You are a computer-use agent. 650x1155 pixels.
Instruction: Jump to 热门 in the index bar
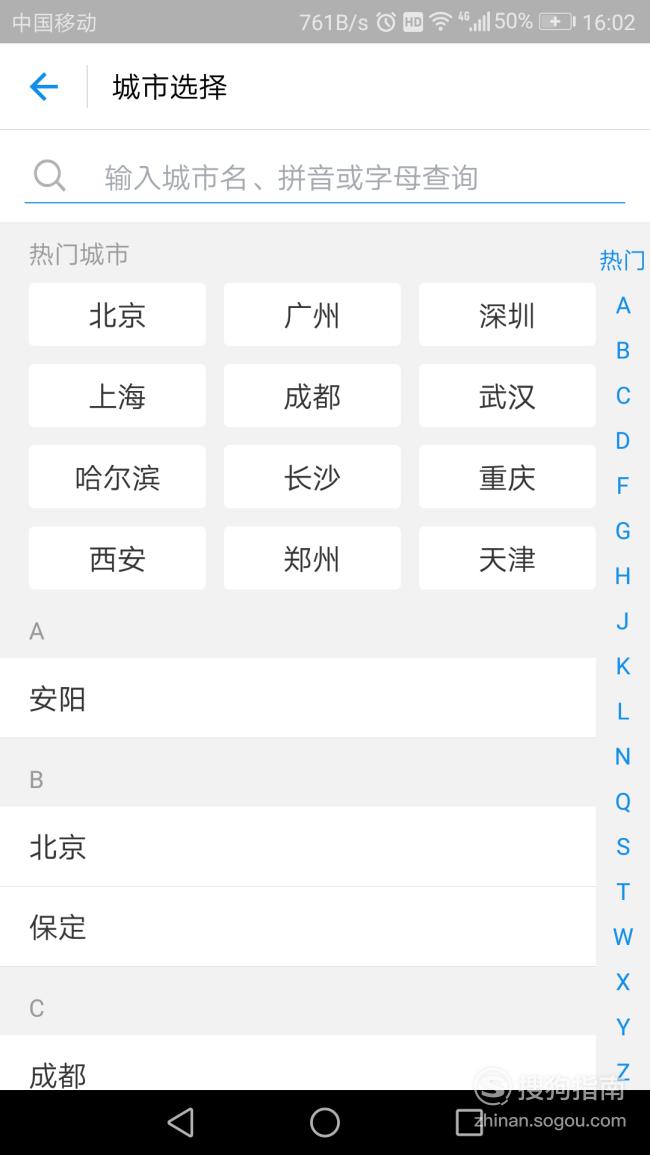pos(622,260)
